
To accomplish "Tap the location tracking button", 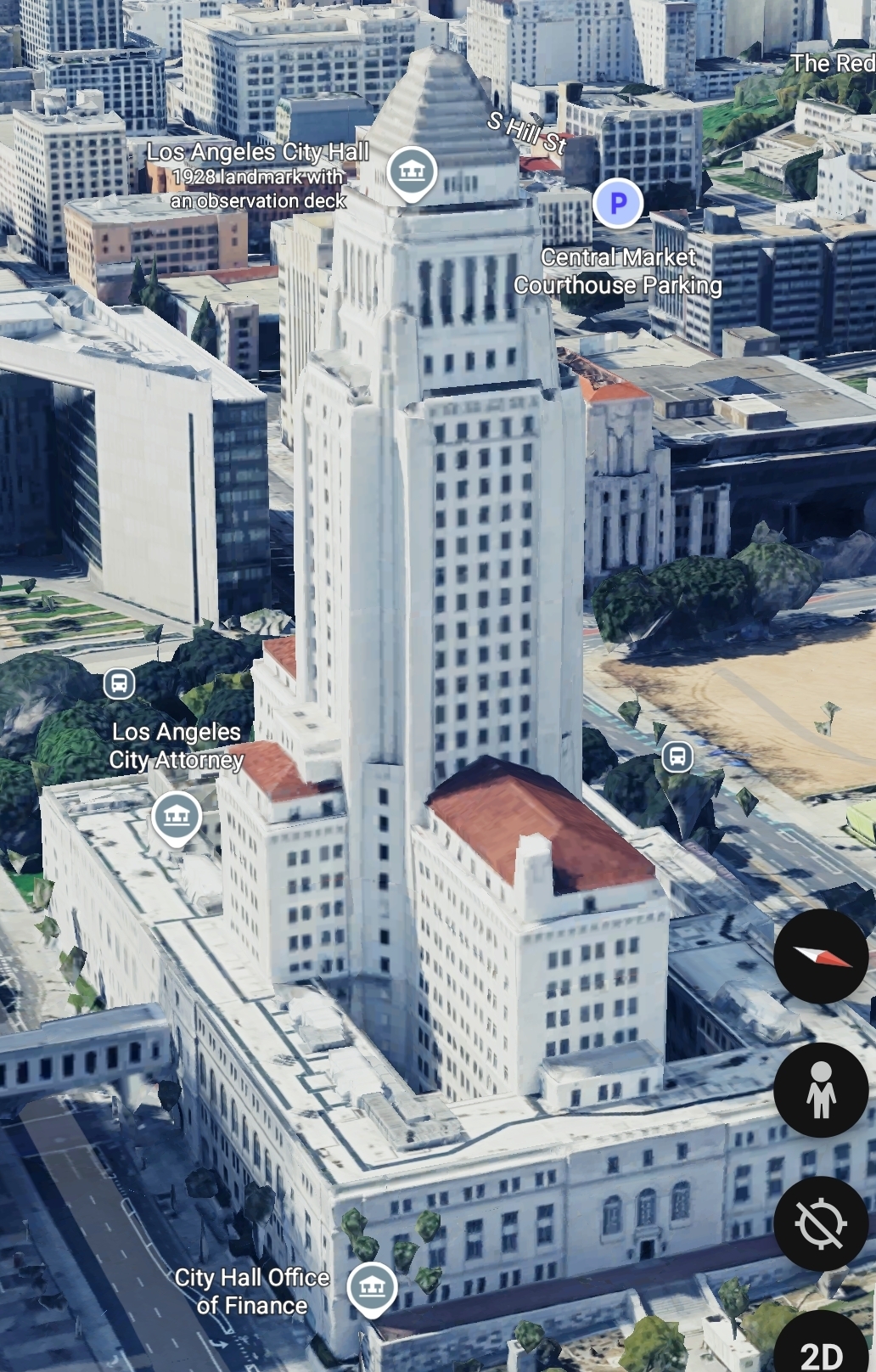I will click(820, 1223).
